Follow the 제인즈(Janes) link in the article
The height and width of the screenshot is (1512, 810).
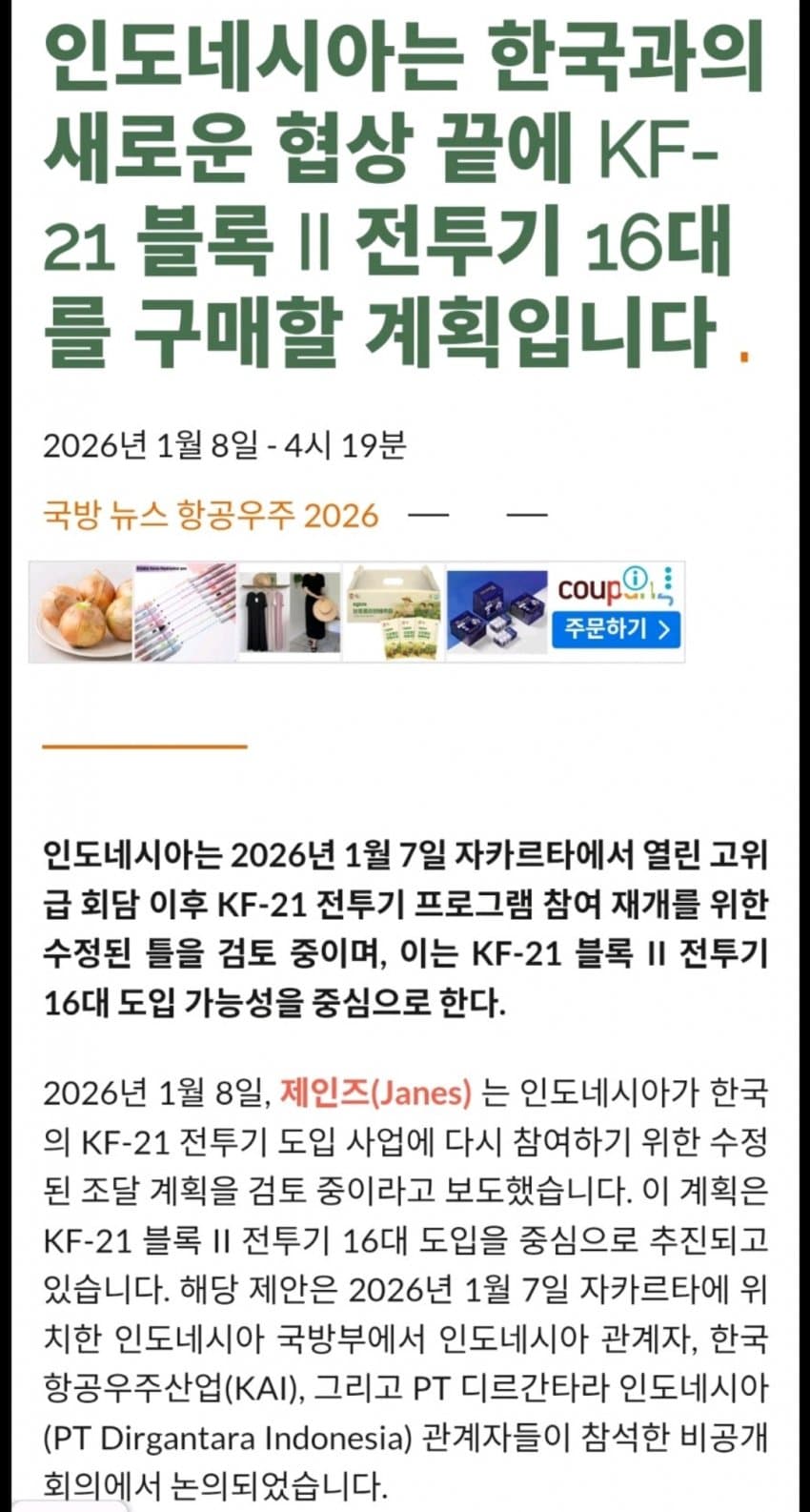click(375, 1092)
